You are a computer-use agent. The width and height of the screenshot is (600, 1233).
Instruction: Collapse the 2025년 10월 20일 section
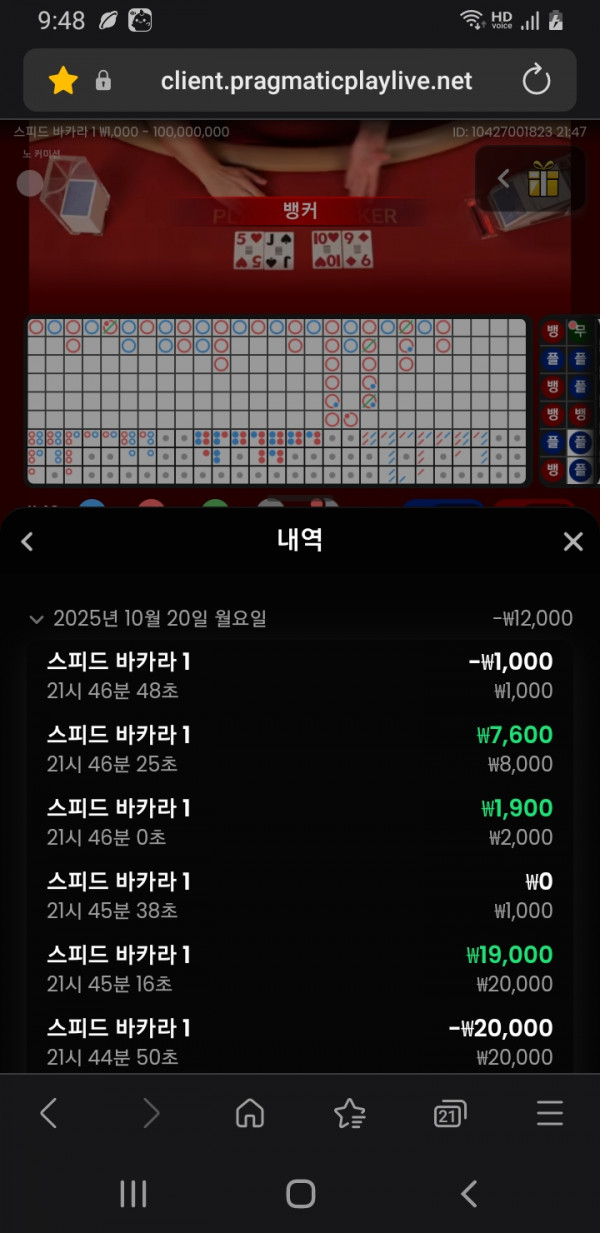pyautogui.click(x=37, y=619)
